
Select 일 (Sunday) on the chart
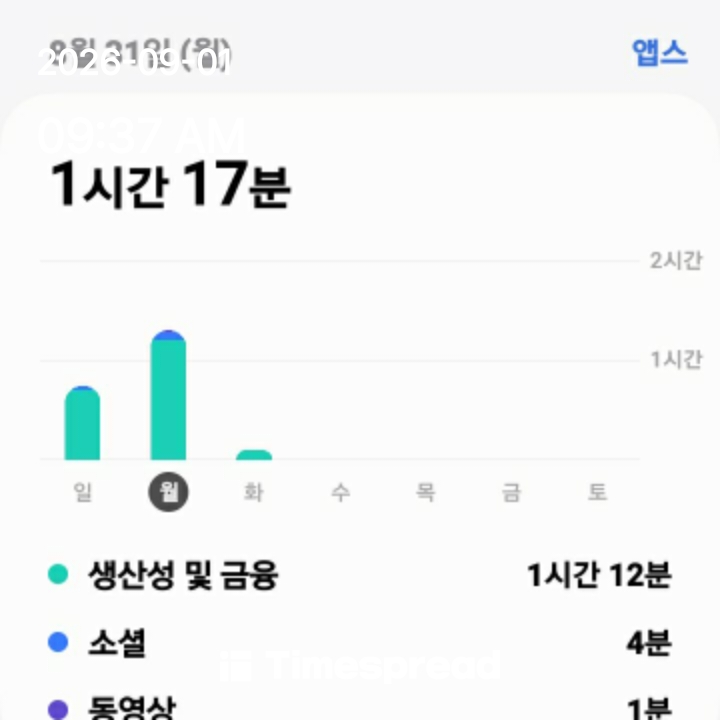coord(83,492)
